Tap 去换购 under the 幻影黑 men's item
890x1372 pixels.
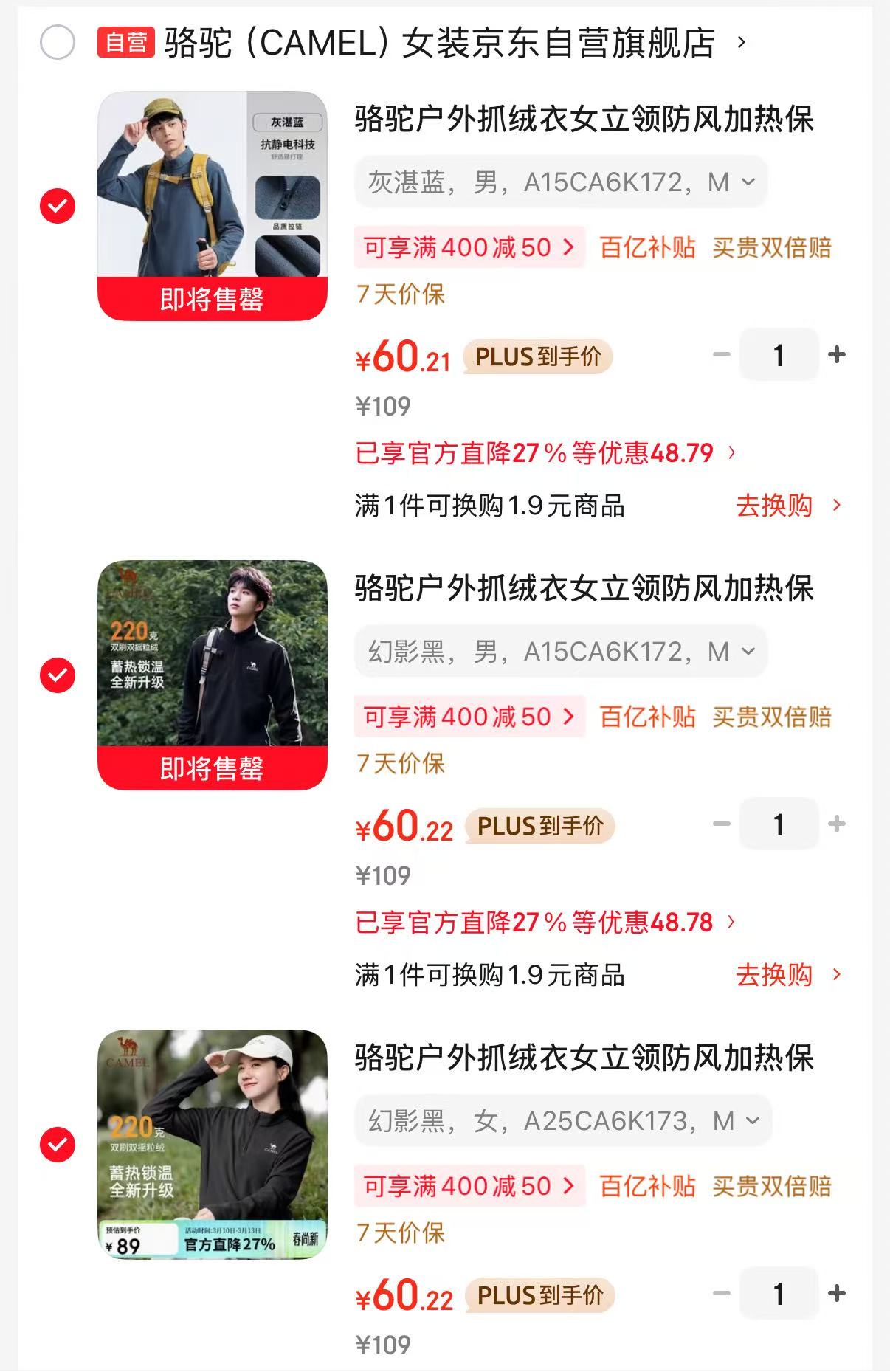tap(787, 975)
